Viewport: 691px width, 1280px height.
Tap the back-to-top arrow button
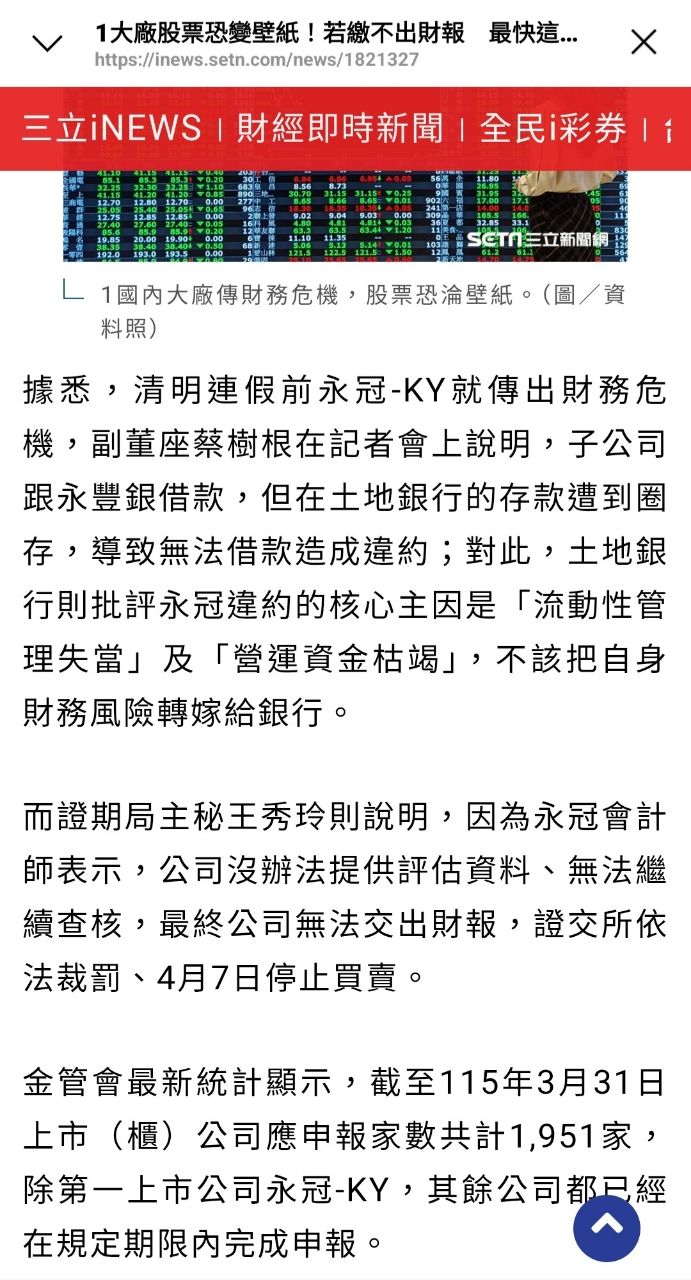(x=607, y=1226)
